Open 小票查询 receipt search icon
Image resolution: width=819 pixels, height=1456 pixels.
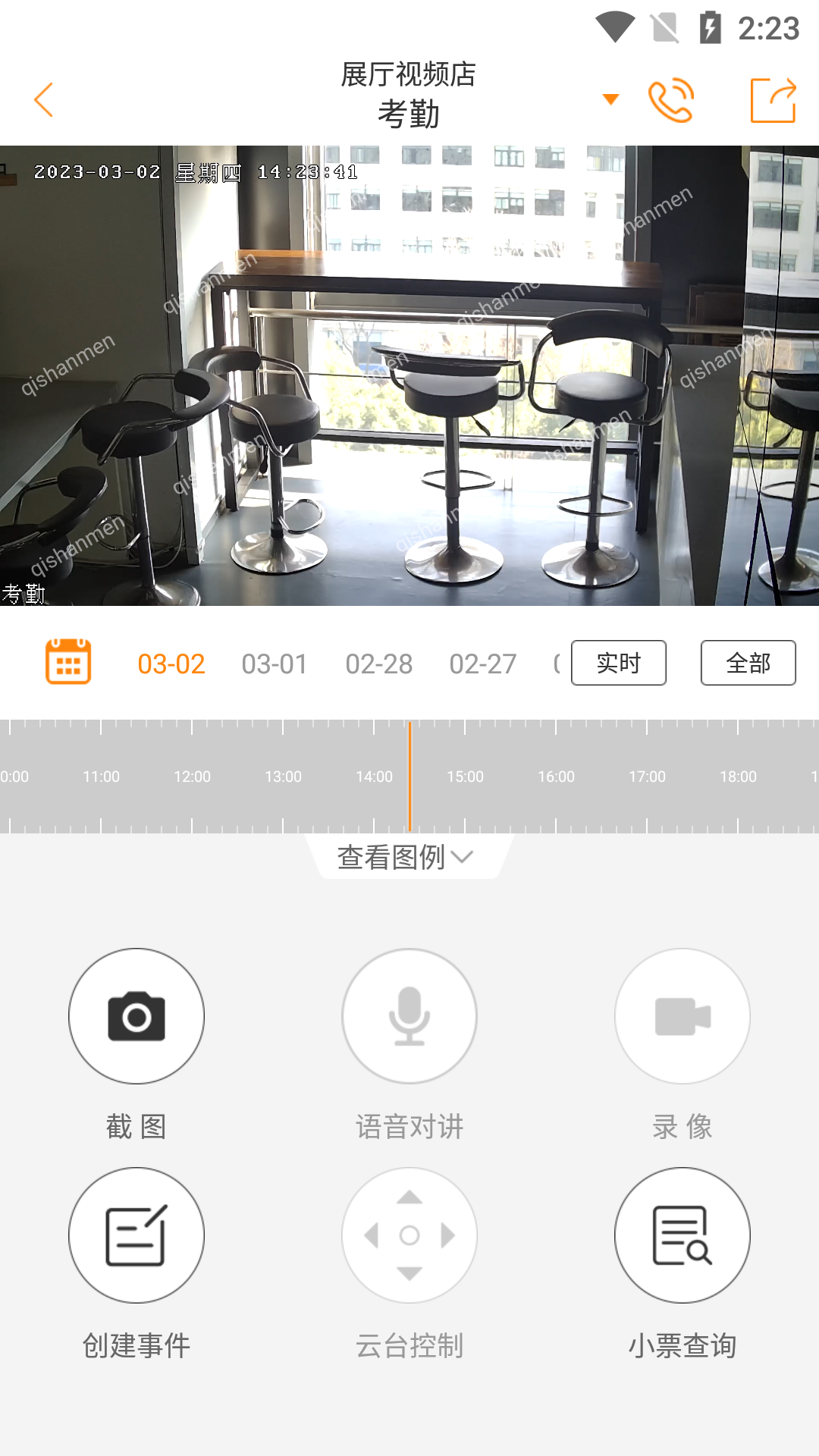coord(681,1235)
